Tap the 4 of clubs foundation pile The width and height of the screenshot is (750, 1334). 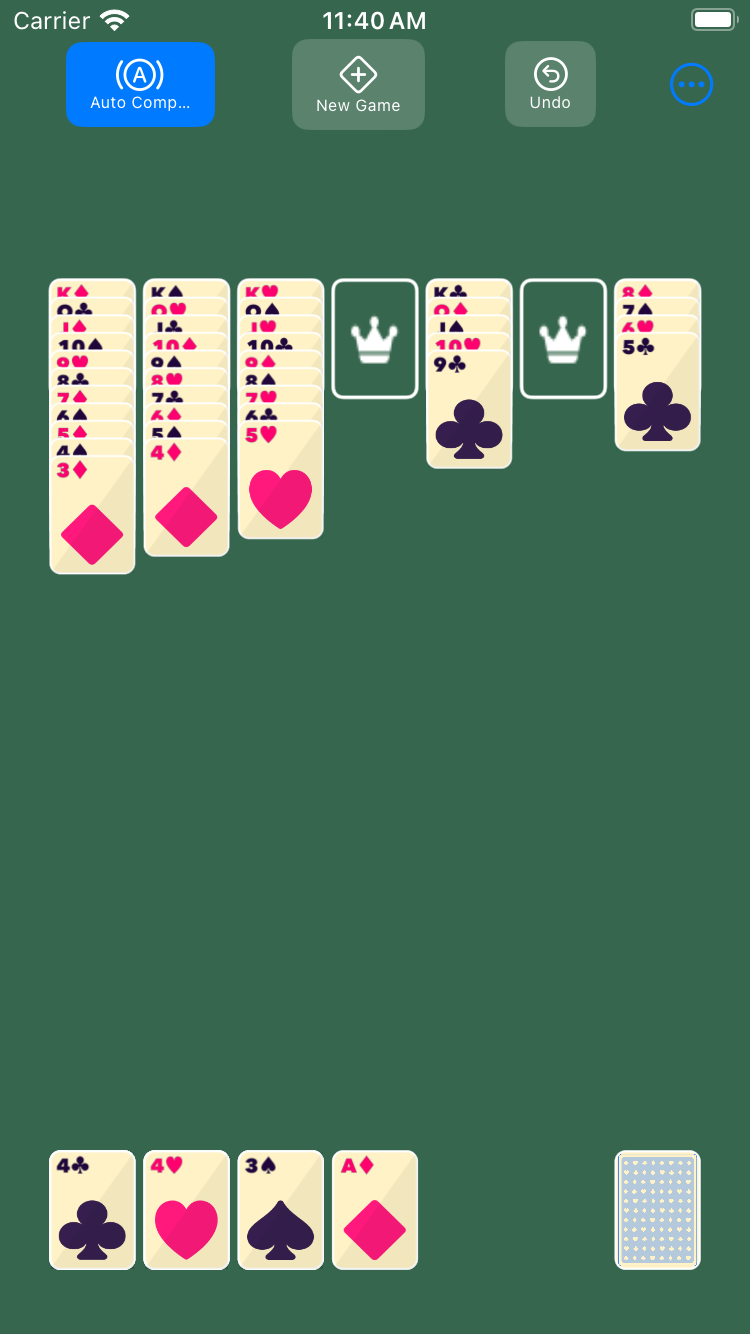point(92,1210)
